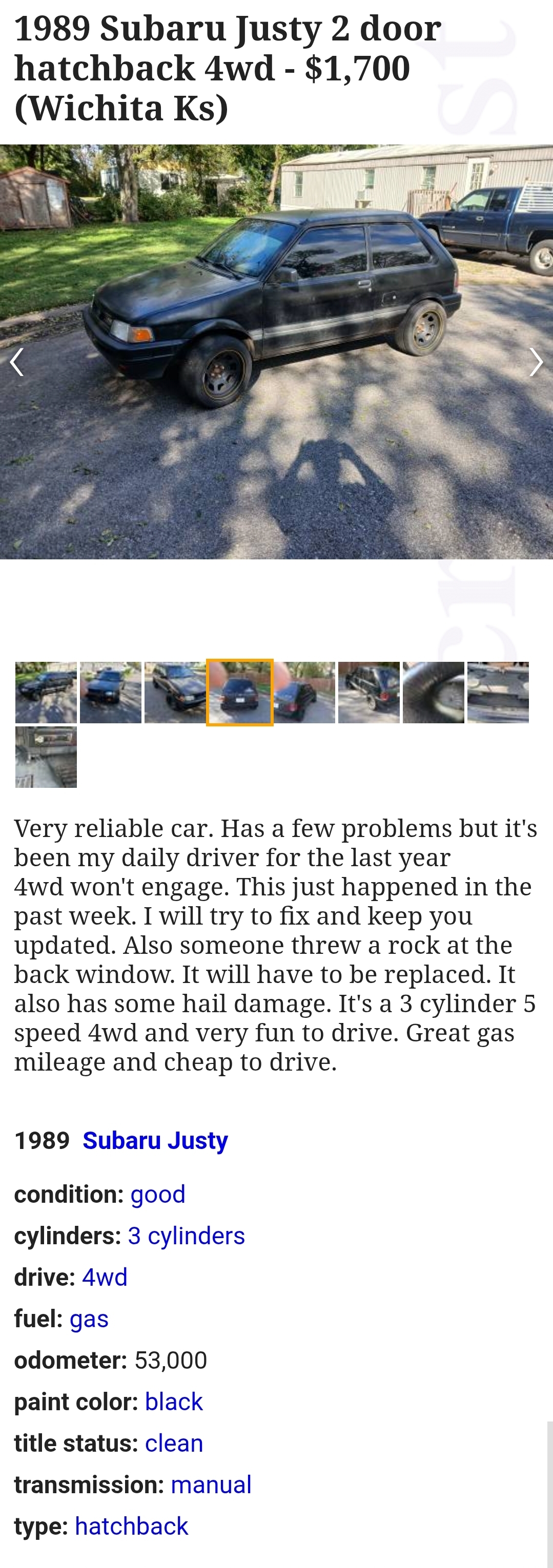Open the main car photo
Viewport: 553px width, 1568px height.
(x=277, y=352)
